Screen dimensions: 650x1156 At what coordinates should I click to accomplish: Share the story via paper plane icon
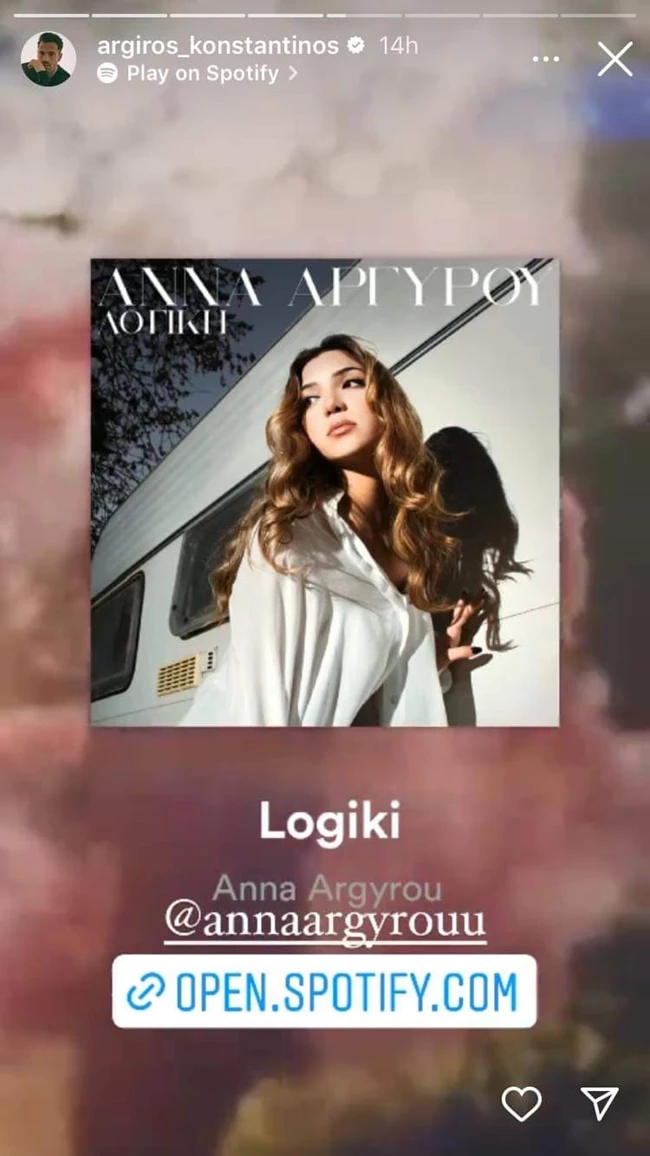point(599,1103)
